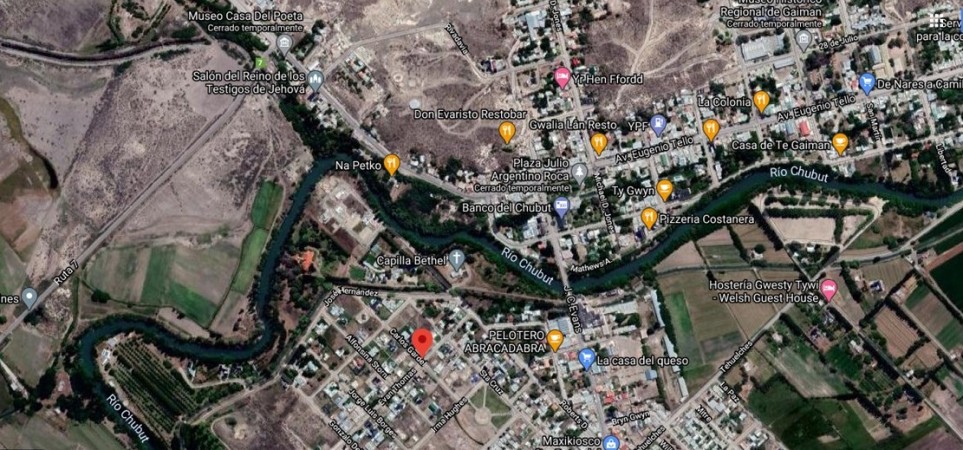Tap the Maxikiosco shop marker
The height and width of the screenshot is (450, 963).
[x=611, y=440]
